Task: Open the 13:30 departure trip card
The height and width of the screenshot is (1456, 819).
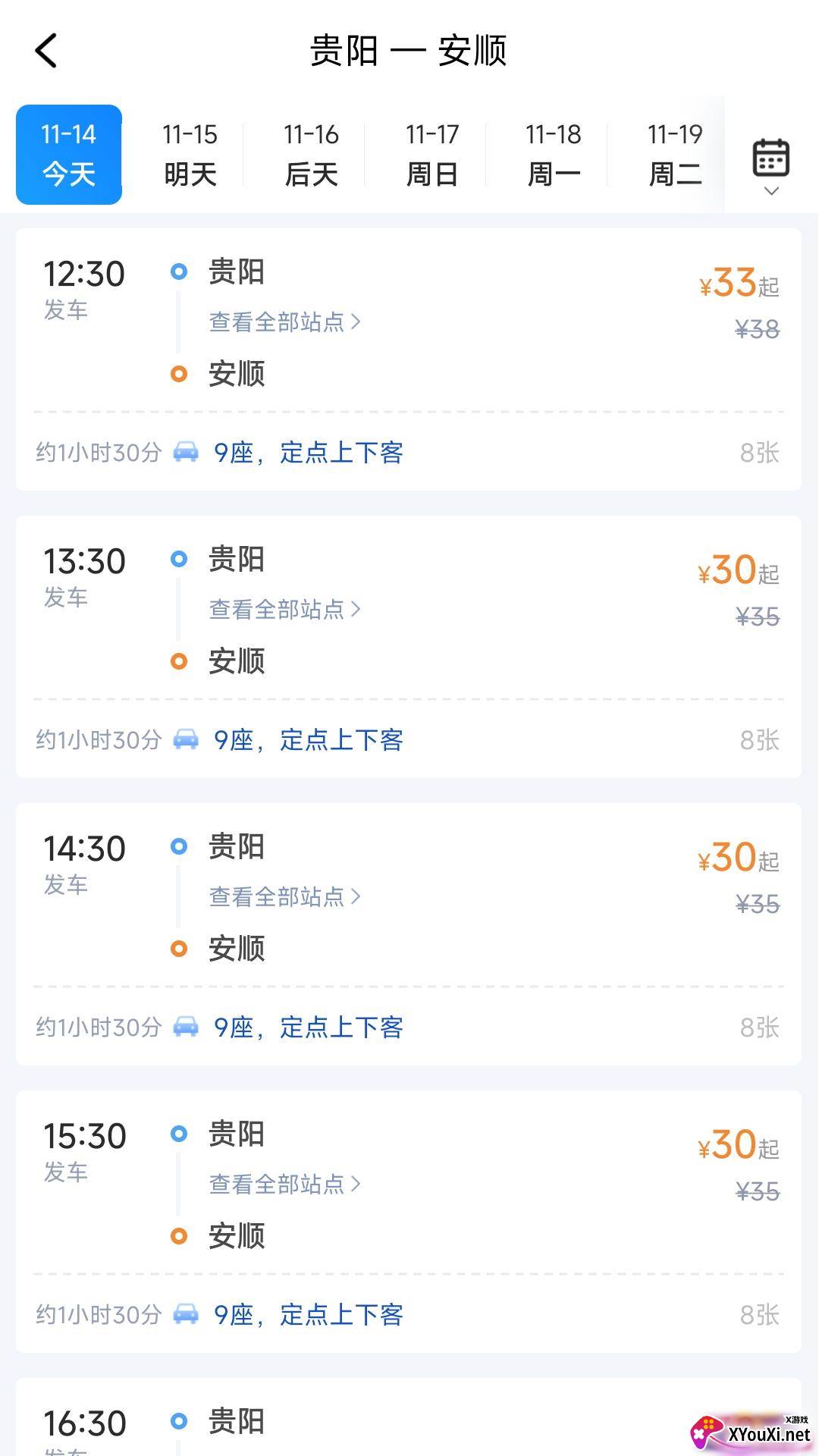Action: pyautogui.click(x=409, y=647)
